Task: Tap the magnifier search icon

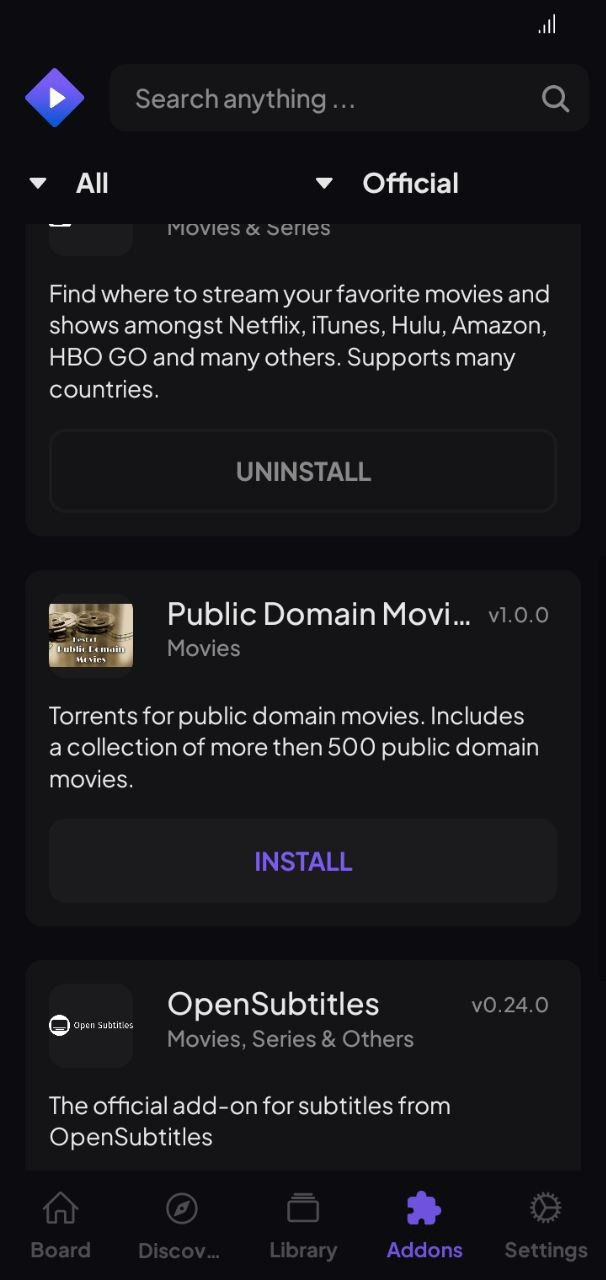Action: click(555, 99)
